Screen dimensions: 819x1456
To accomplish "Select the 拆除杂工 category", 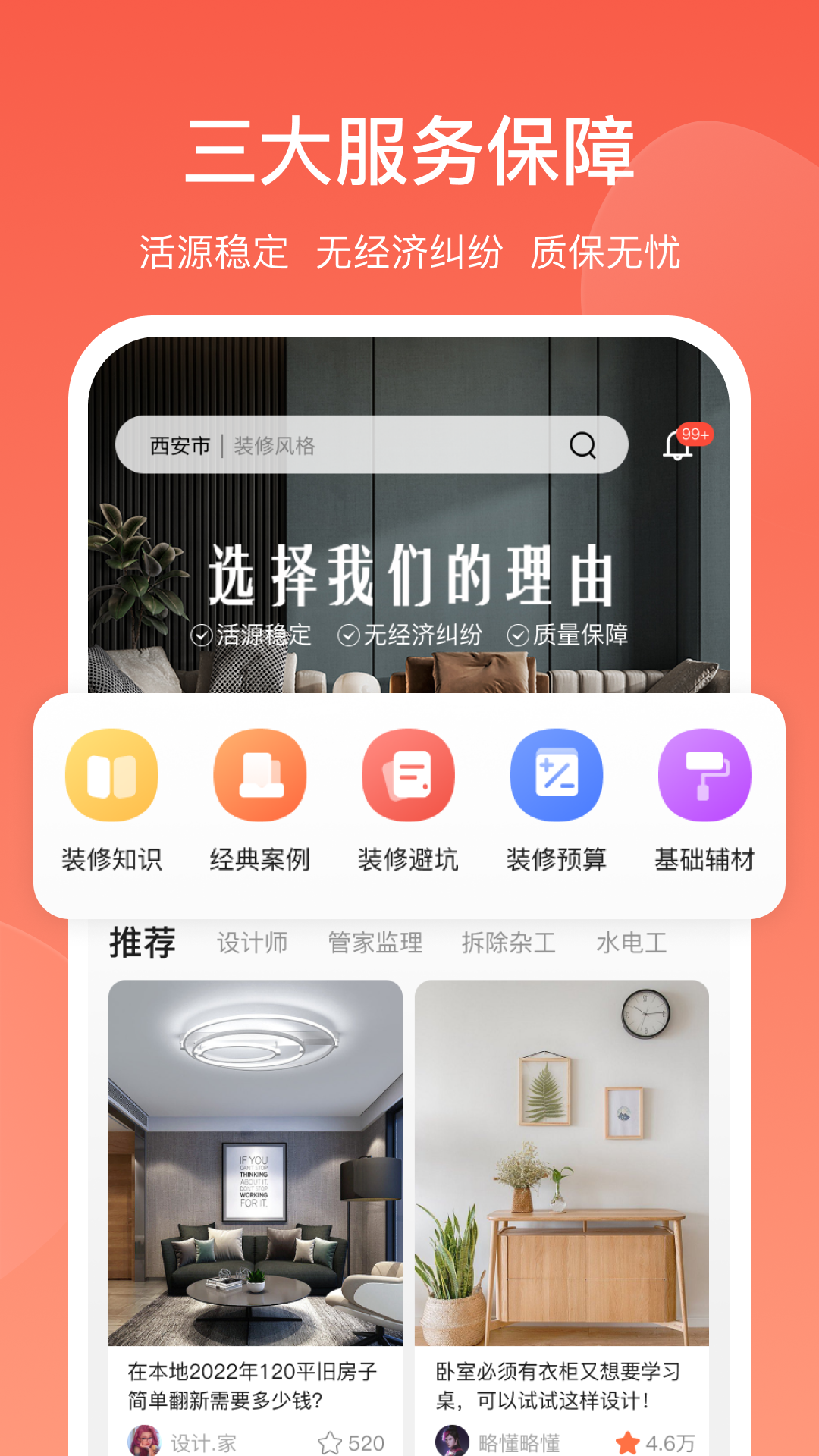I will coord(510,942).
